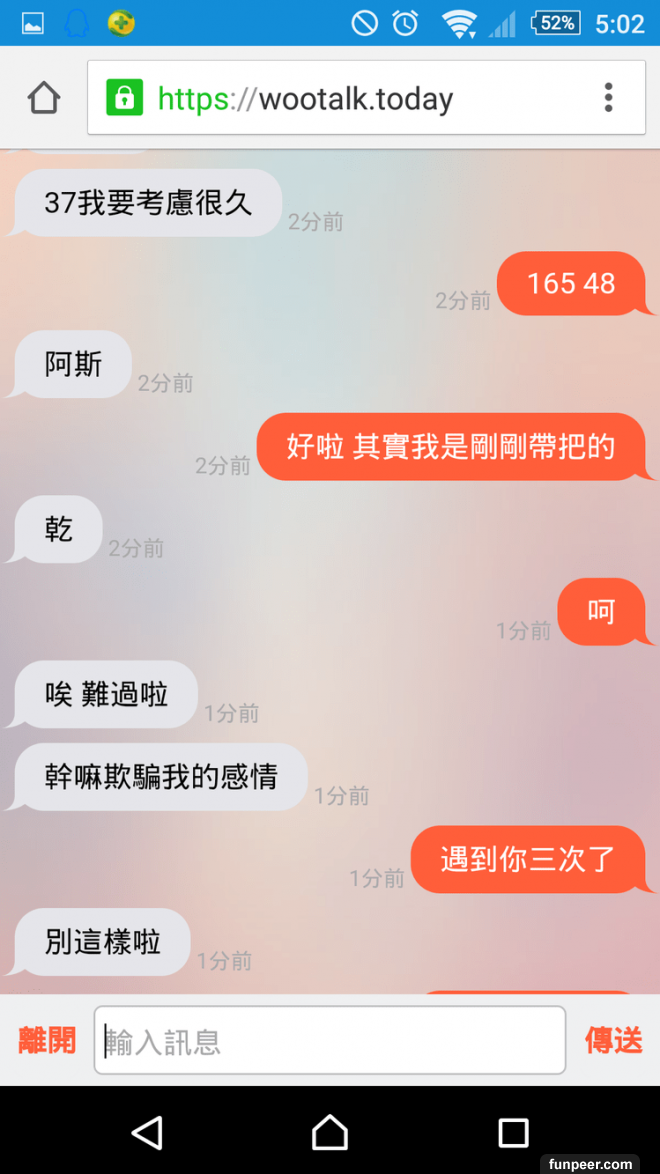Open the browser overflow menu
The image size is (660, 1174).
(608, 98)
